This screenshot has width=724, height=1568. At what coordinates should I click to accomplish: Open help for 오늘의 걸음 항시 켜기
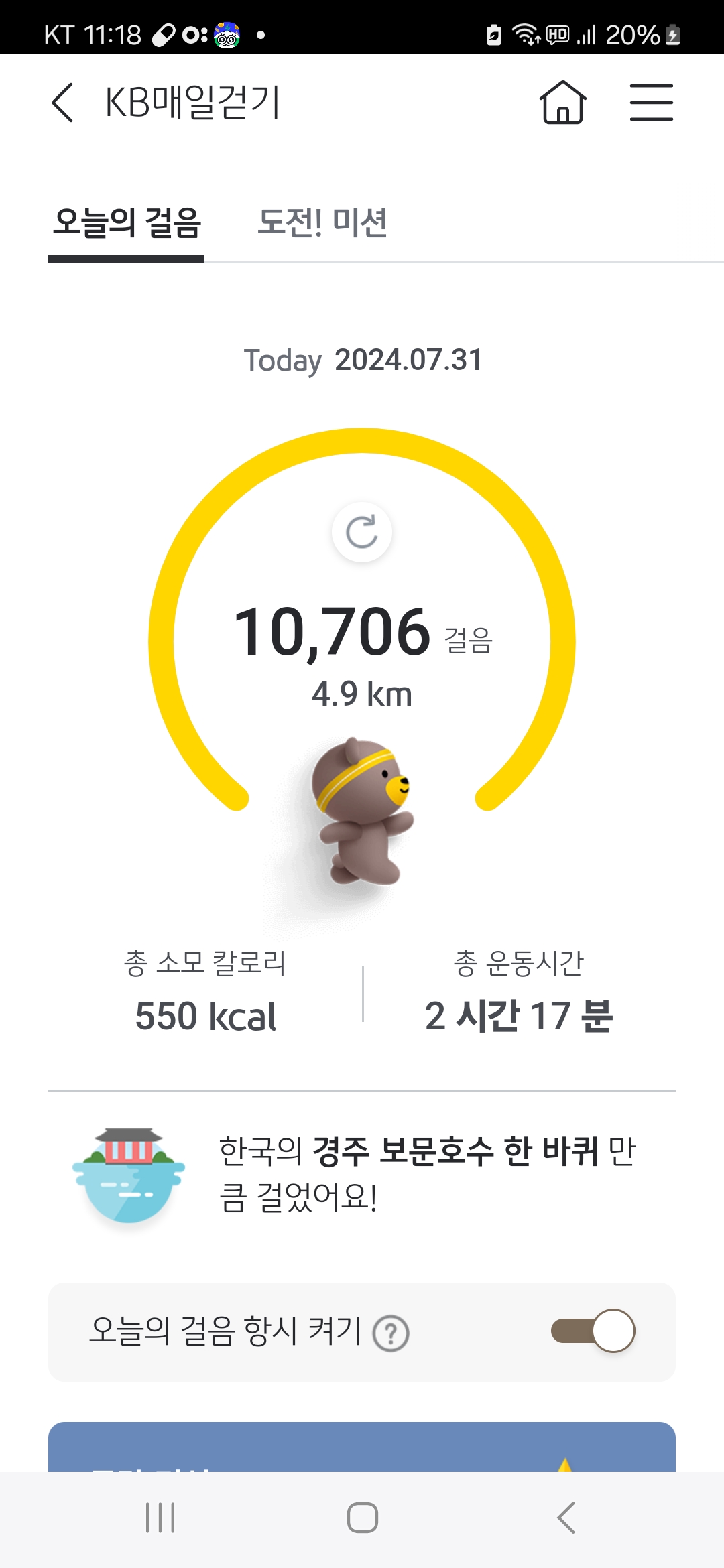click(391, 1333)
